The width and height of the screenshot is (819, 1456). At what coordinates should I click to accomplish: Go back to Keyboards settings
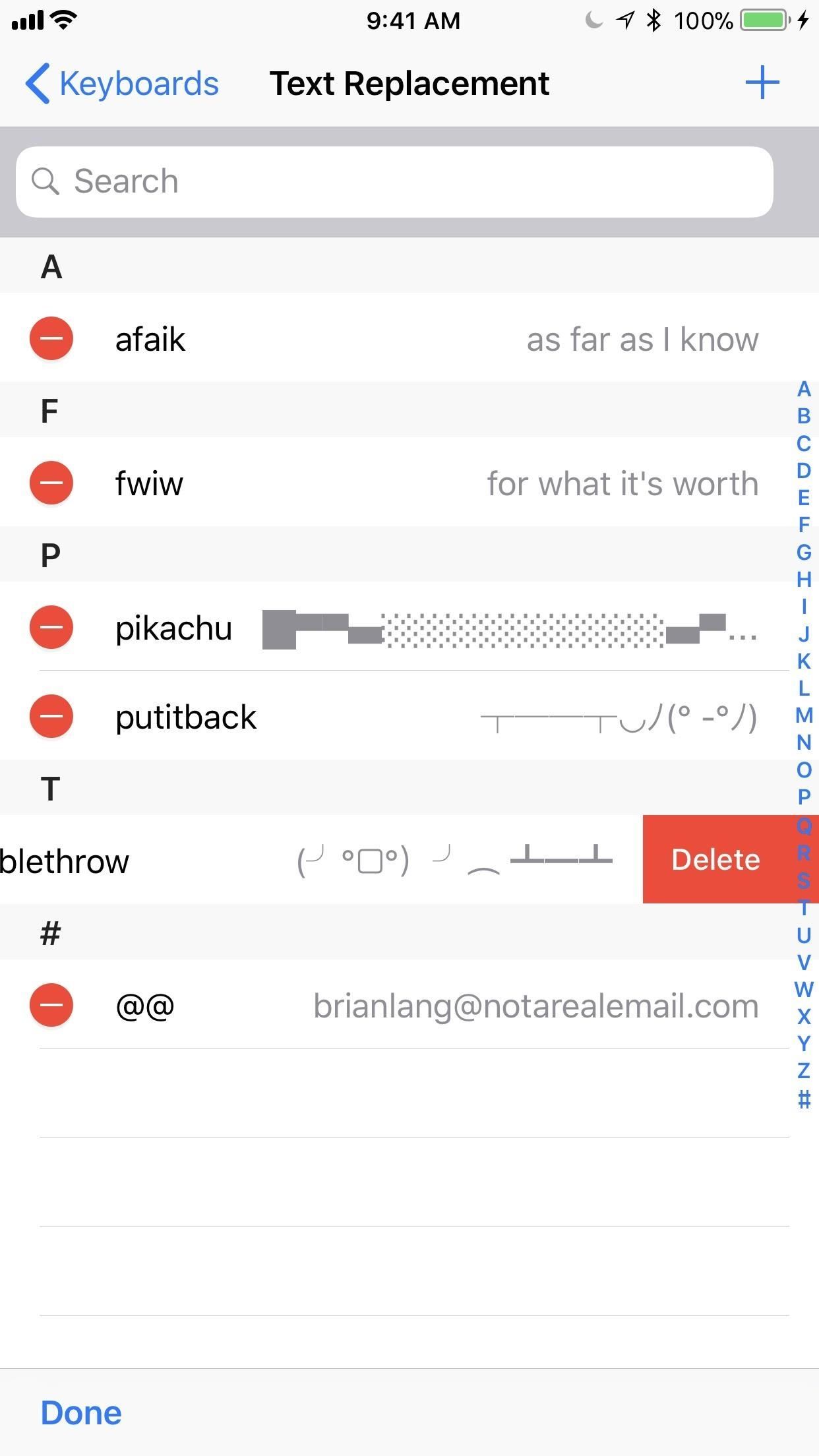click(x=122, y=84)
